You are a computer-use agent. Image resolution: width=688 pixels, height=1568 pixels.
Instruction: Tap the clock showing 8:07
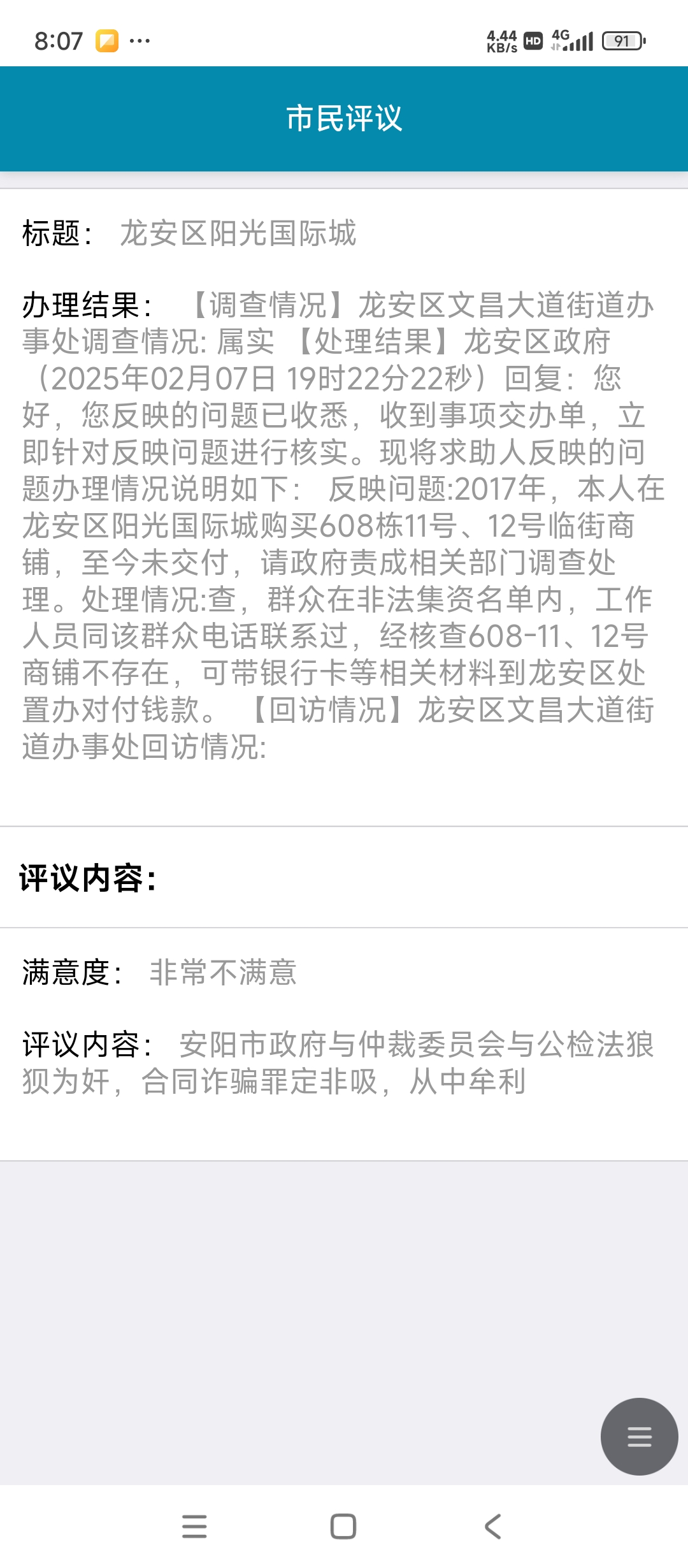point(58,40)
